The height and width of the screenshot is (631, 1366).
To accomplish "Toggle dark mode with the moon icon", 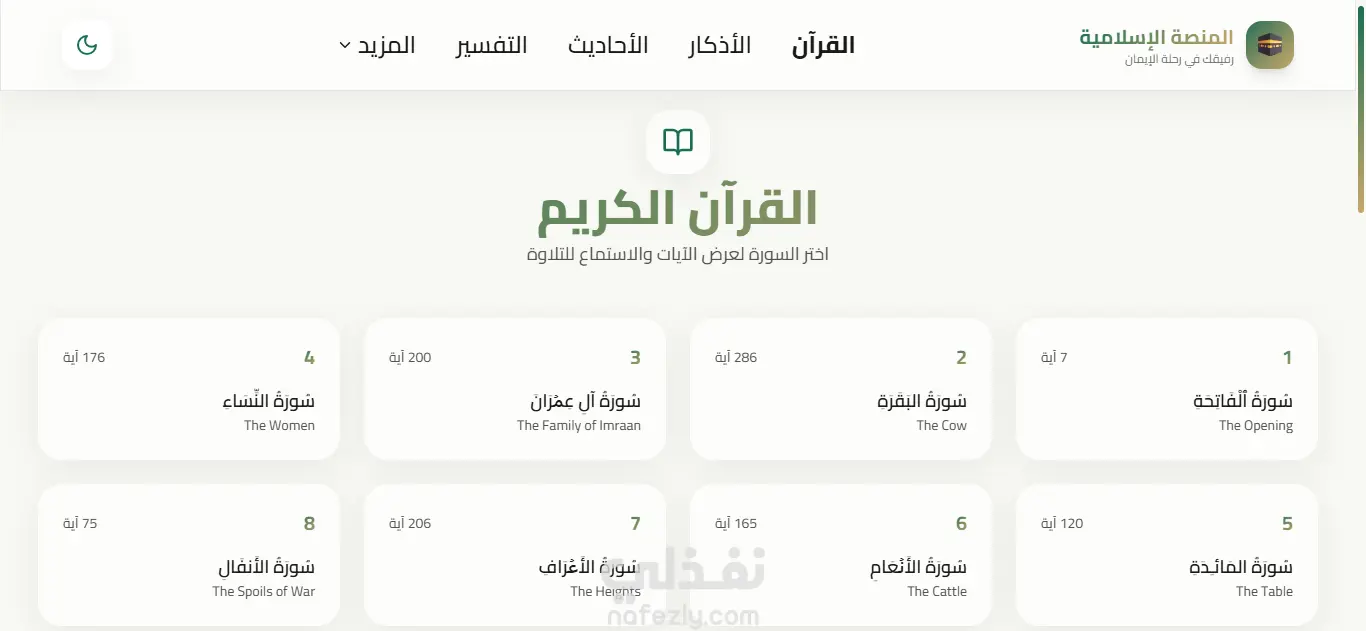I will click(x=87, y=45).
